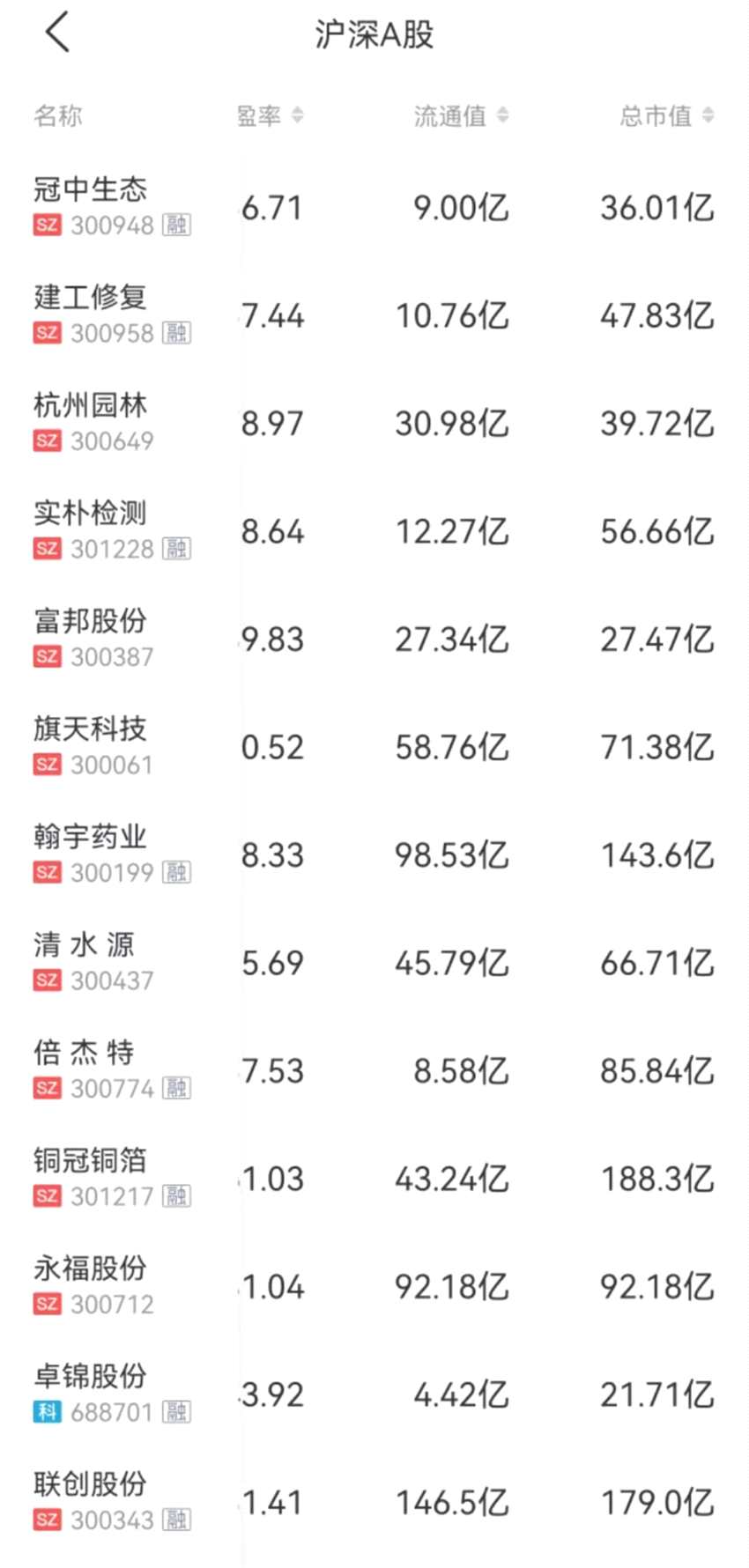Viewport: 749px width, 1568px height.
Task: Select the 卓锦股份 stock
Action: (91, 1377)
